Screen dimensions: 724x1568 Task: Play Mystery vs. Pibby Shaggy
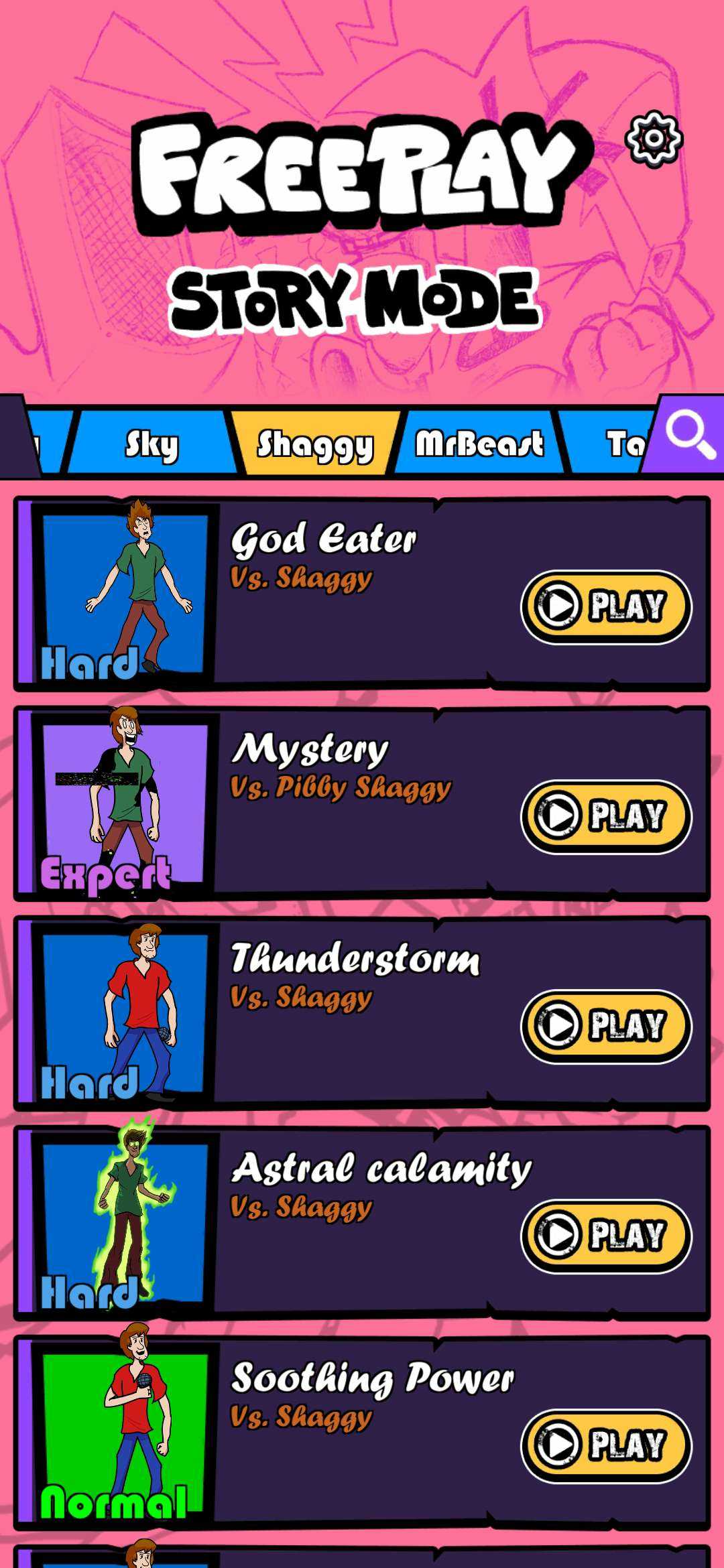click(606, 816)
